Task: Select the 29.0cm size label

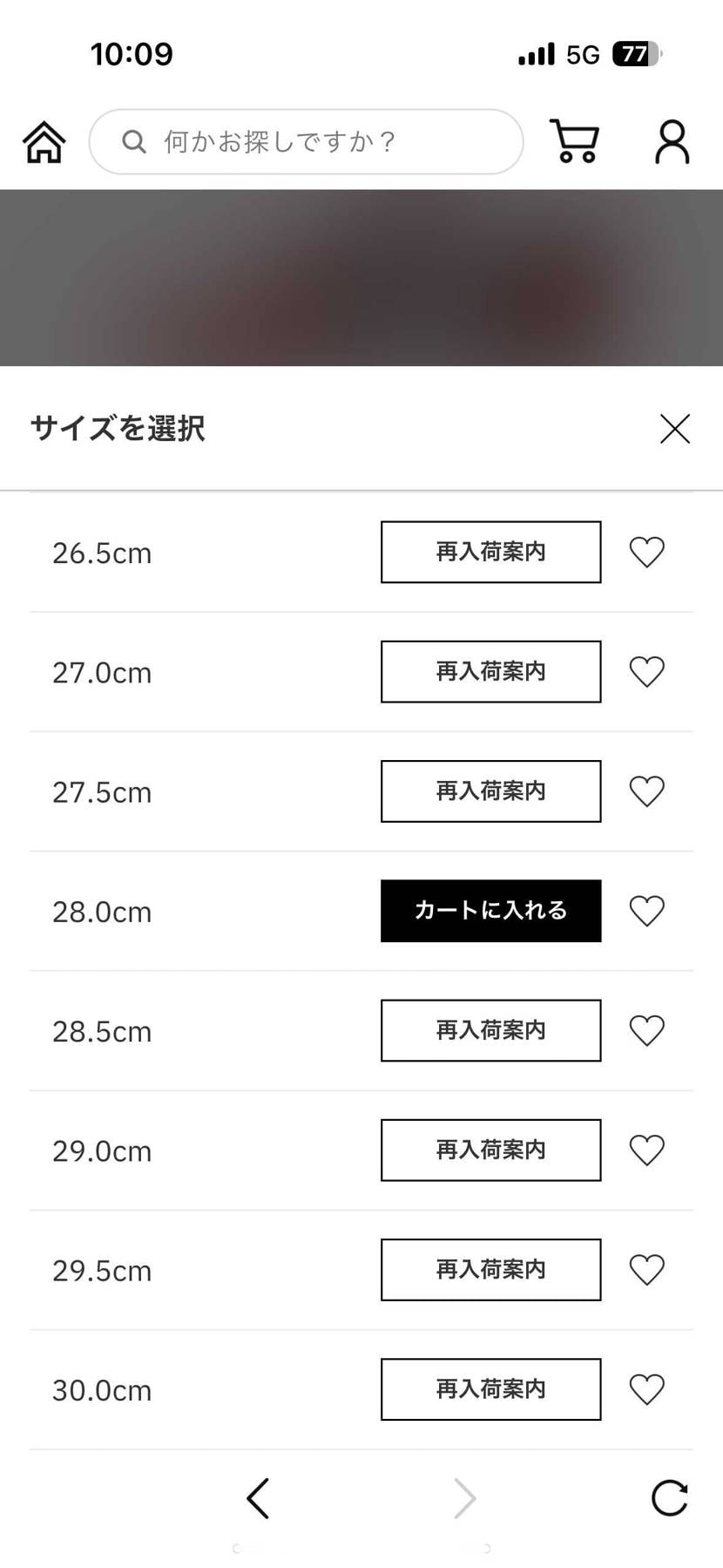Action: [101, 1150]
